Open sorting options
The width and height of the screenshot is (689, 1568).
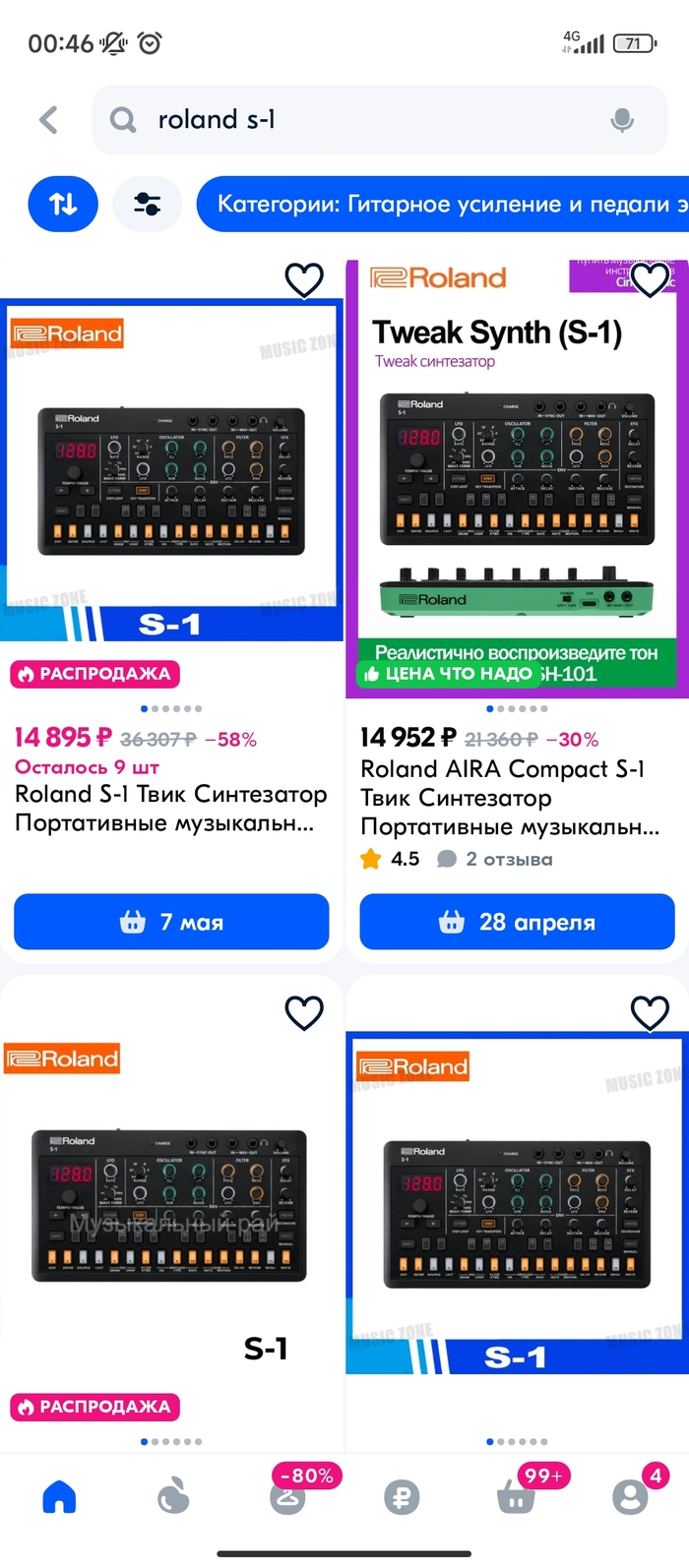(63, 204)
